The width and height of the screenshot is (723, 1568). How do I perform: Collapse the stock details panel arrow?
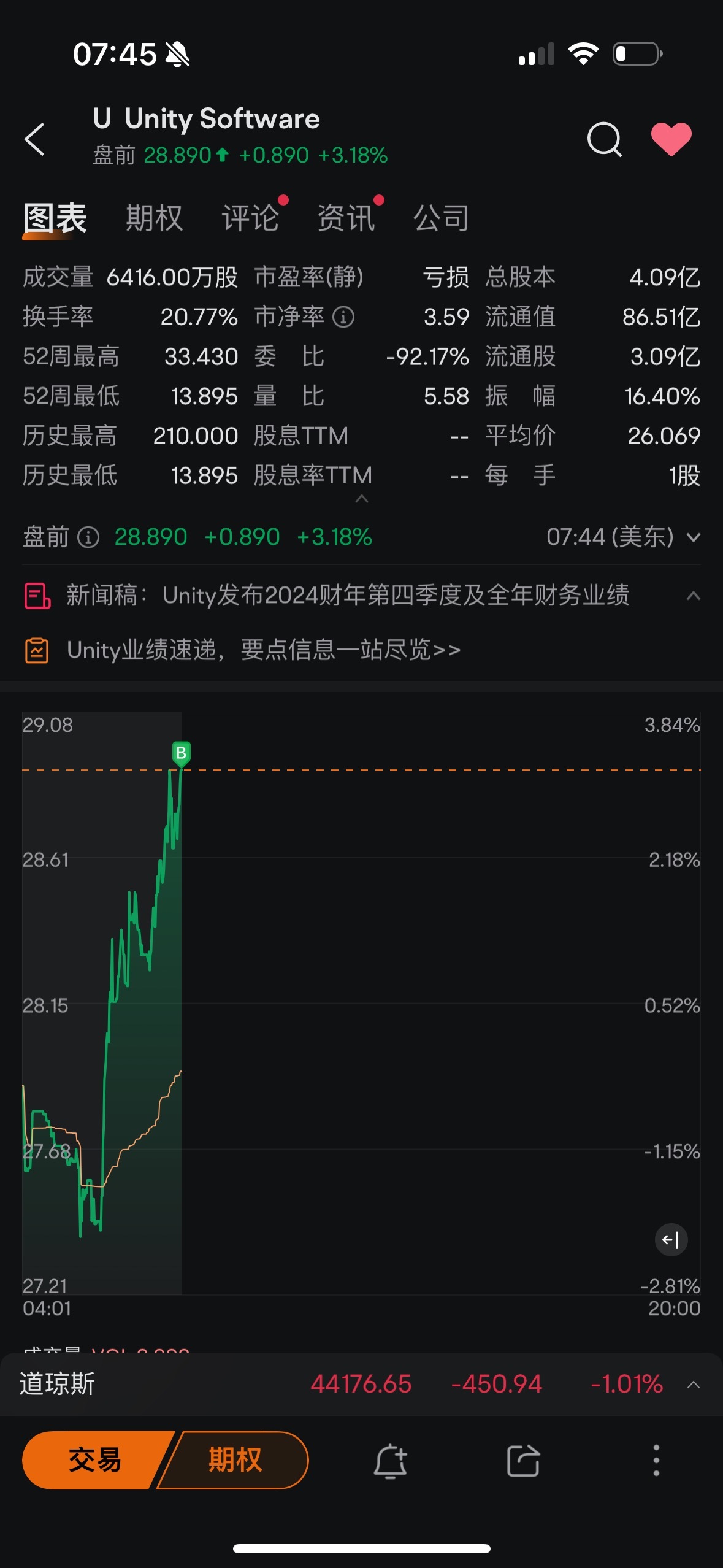(x=362, y=499)
